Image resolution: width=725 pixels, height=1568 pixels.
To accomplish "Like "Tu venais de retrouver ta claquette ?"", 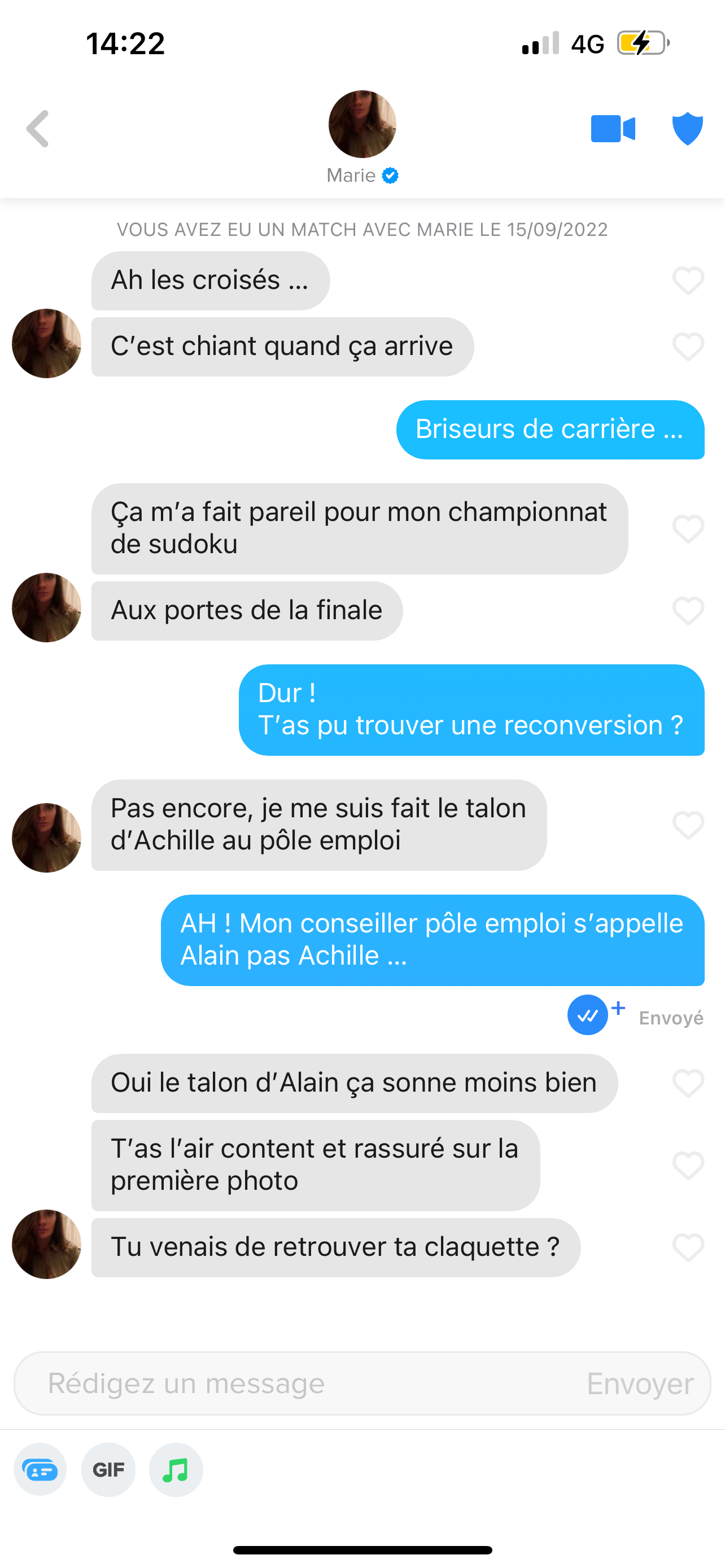I will point(688,1247).
